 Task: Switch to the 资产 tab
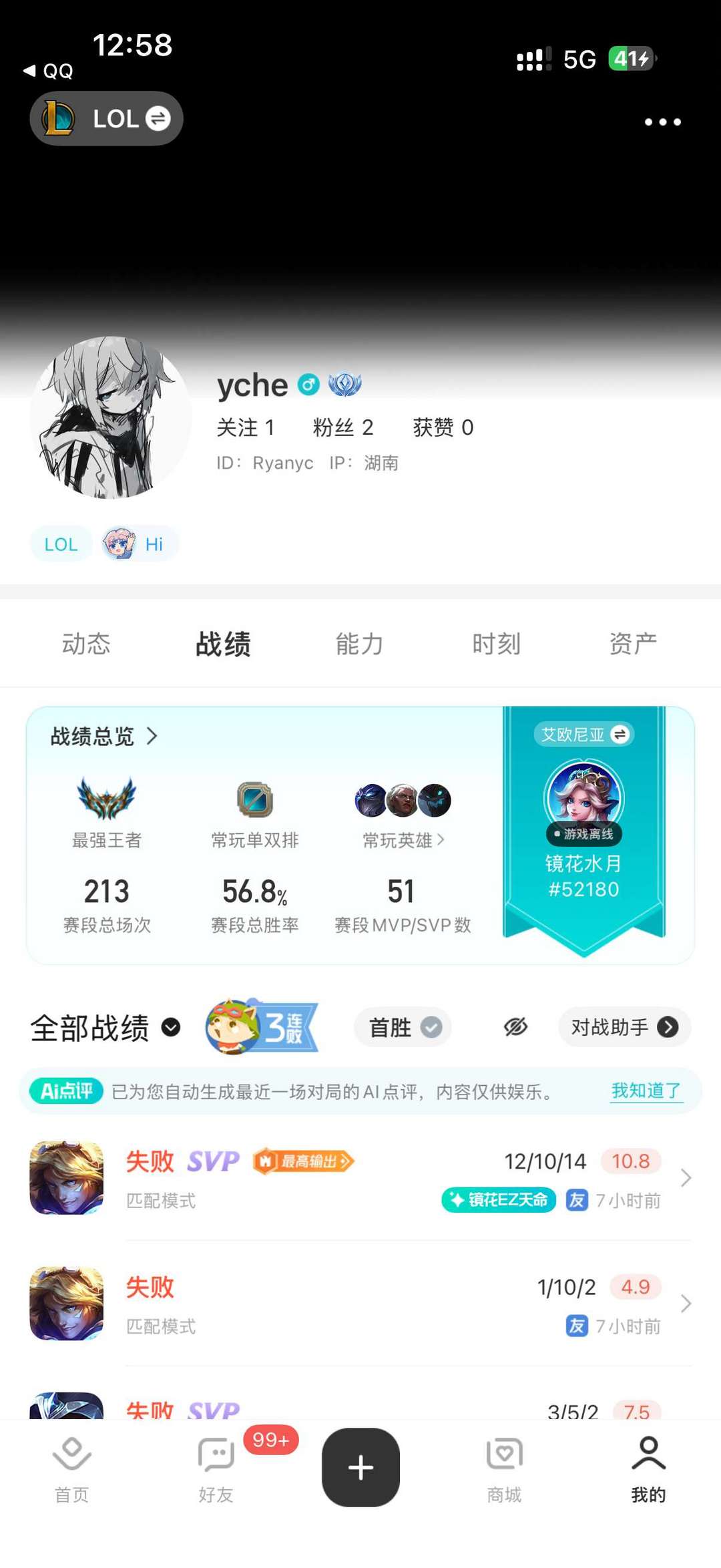click(x=633, y=644)
